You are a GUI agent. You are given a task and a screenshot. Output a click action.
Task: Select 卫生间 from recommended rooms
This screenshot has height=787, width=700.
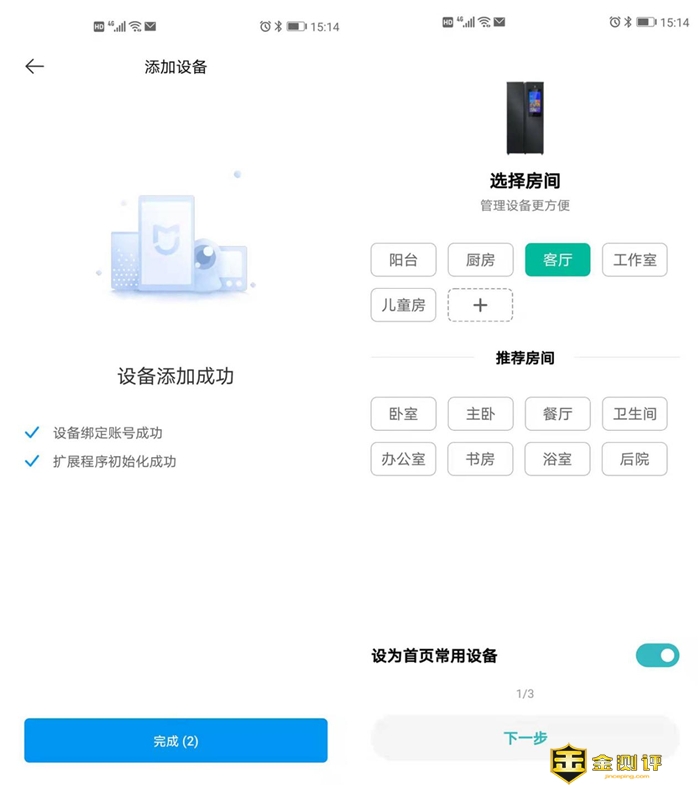click(x=635, y=413)
